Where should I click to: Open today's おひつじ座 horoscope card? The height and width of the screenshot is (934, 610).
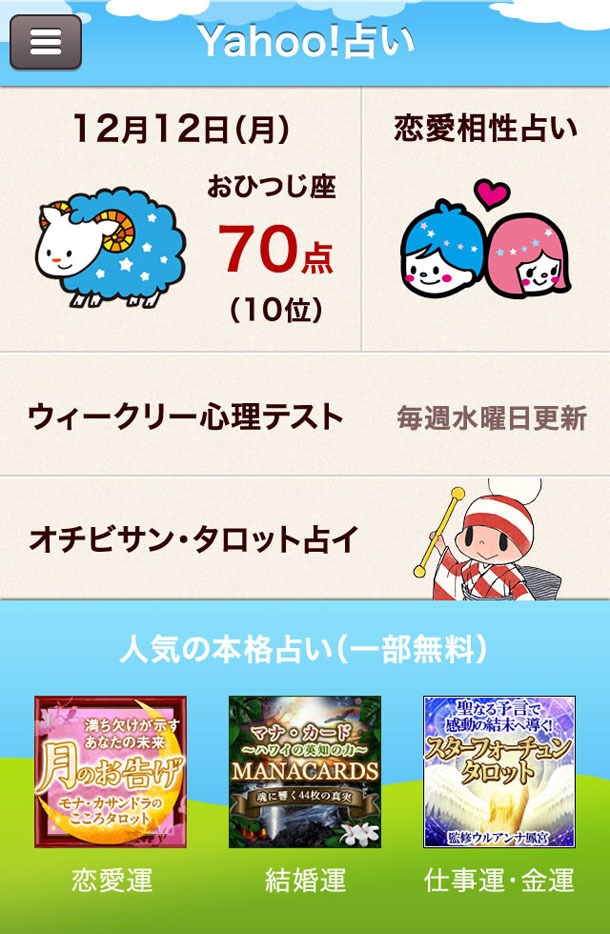(x=181, y=220)
